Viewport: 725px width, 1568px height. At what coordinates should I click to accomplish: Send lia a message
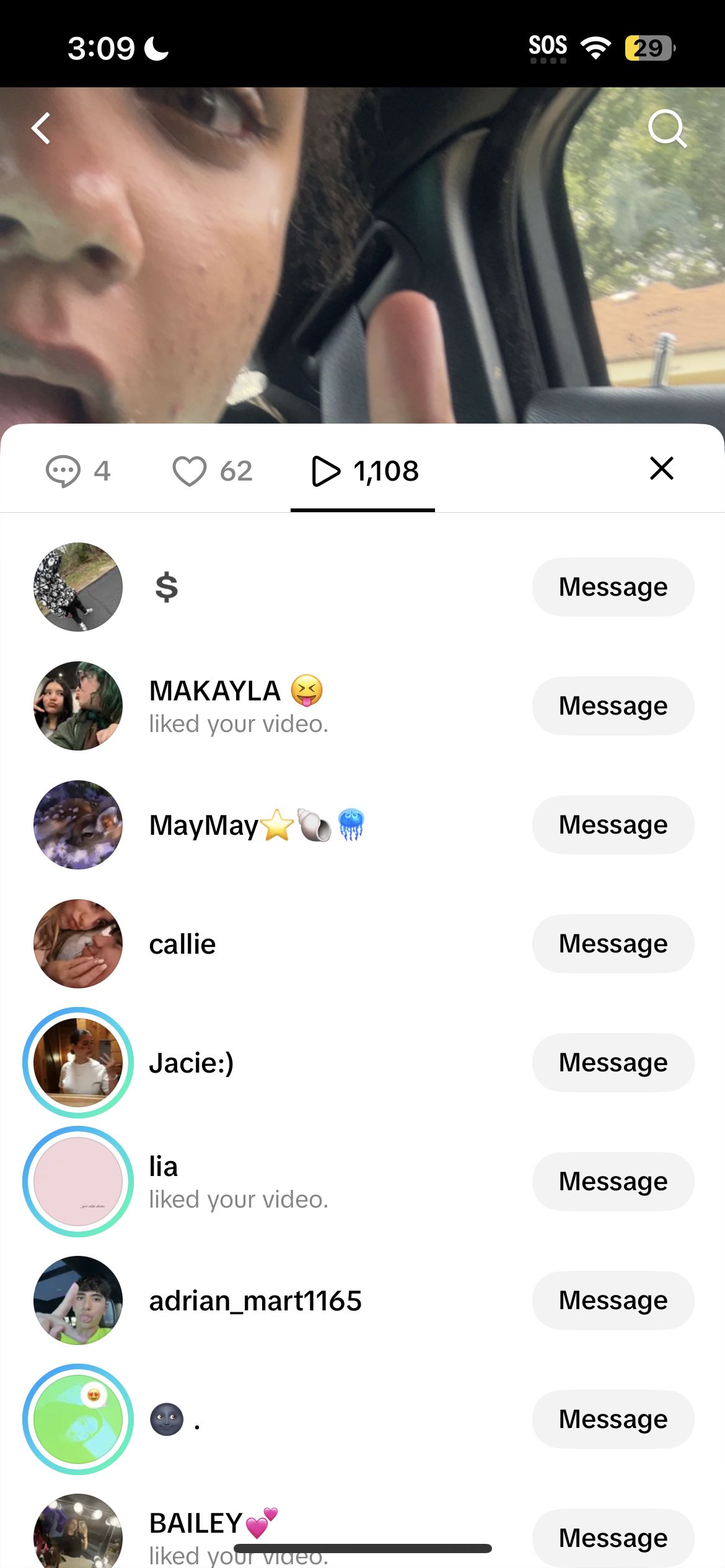[613, 1182]
